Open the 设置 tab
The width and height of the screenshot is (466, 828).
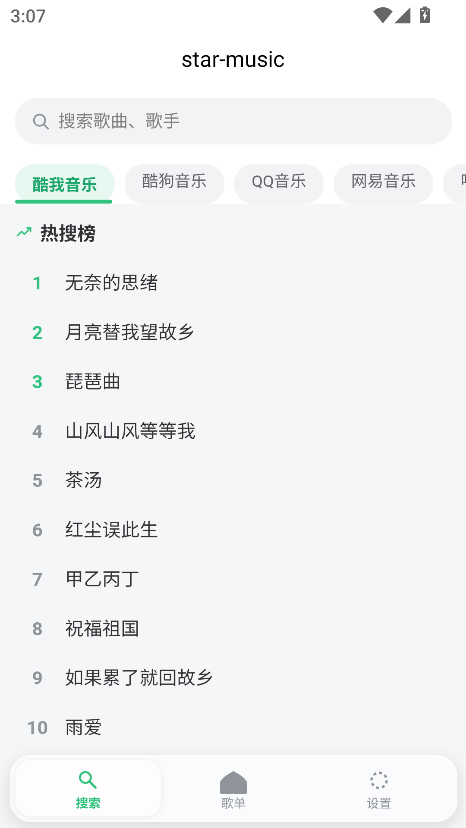pyautogui.click(x=379, y=789)
